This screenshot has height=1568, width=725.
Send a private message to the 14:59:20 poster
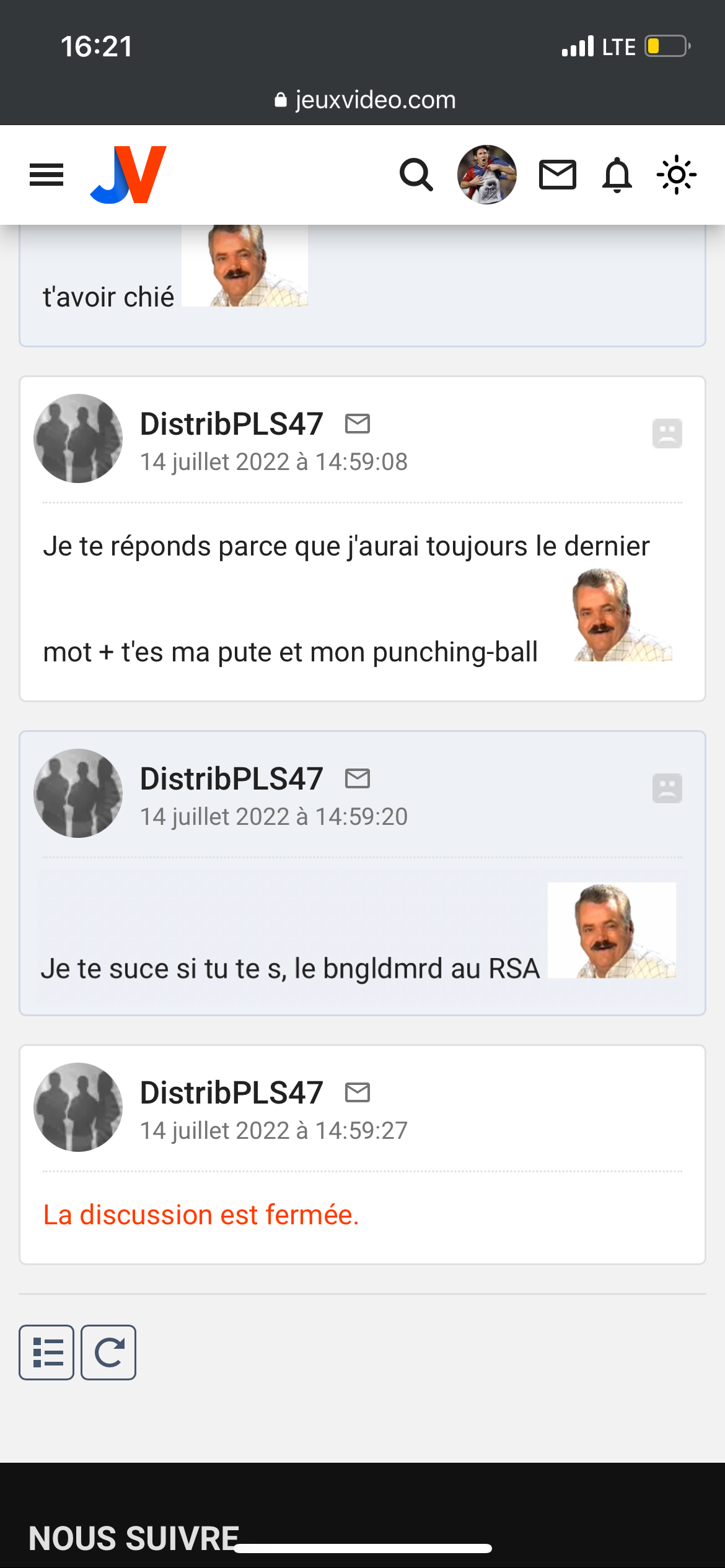[x=358, y=779]
